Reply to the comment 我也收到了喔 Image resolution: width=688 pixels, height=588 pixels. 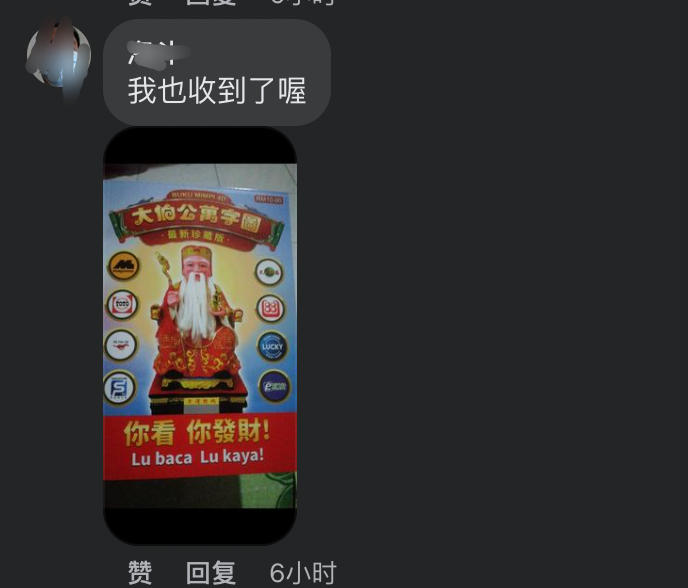pos(211,572)
